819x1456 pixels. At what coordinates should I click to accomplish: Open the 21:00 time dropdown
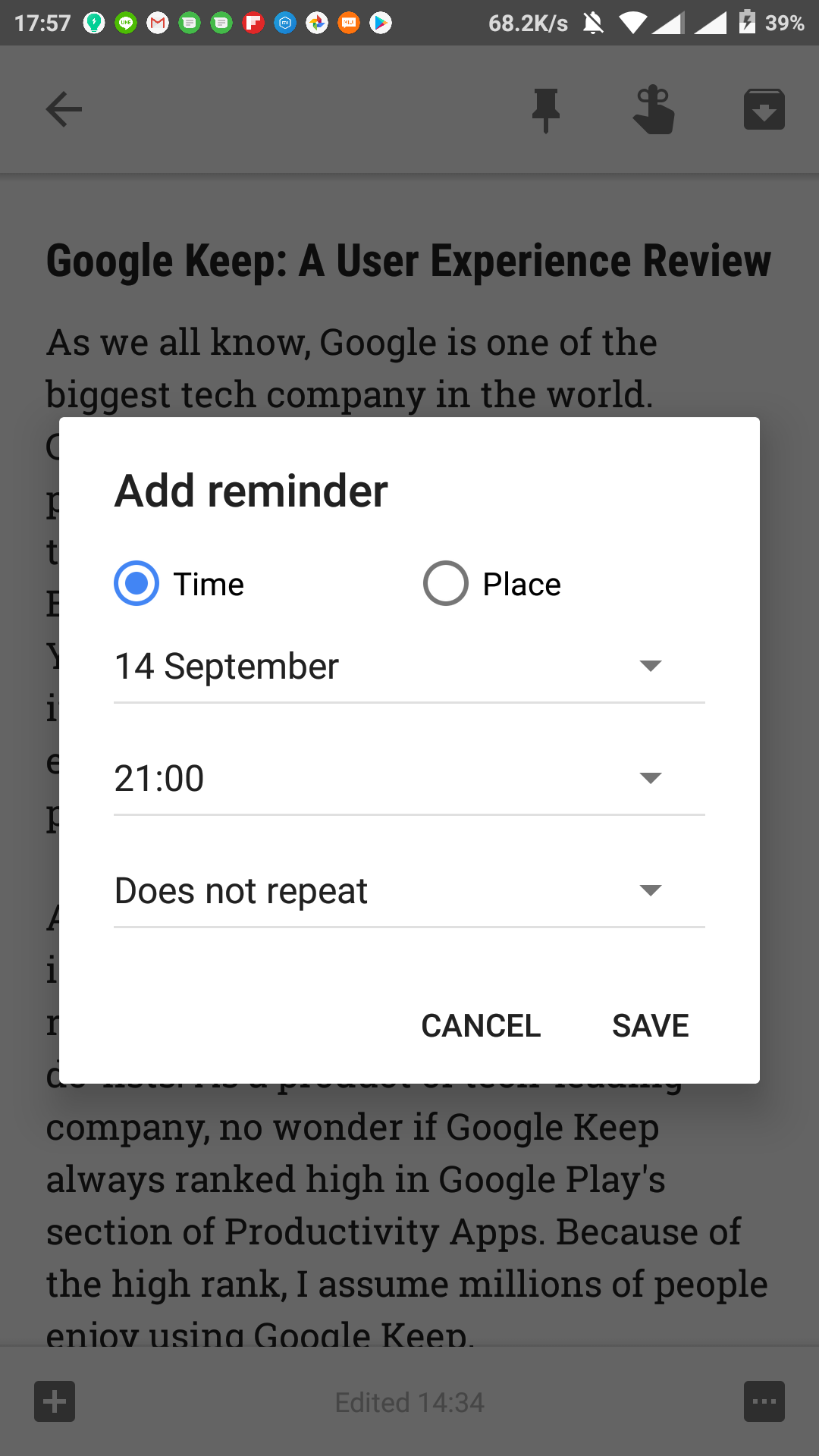point(408,778)
